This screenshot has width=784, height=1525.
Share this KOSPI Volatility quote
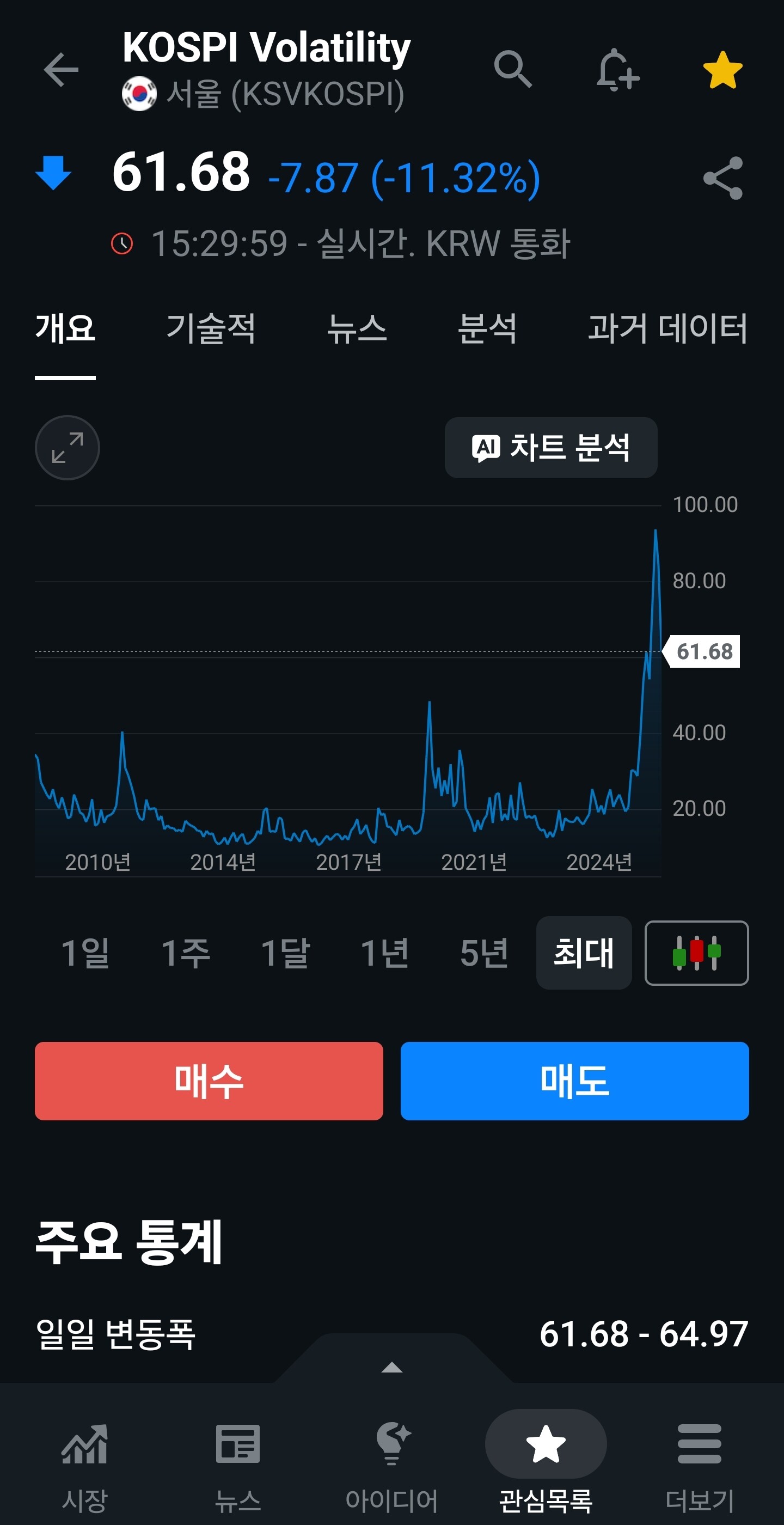(722, 178)
